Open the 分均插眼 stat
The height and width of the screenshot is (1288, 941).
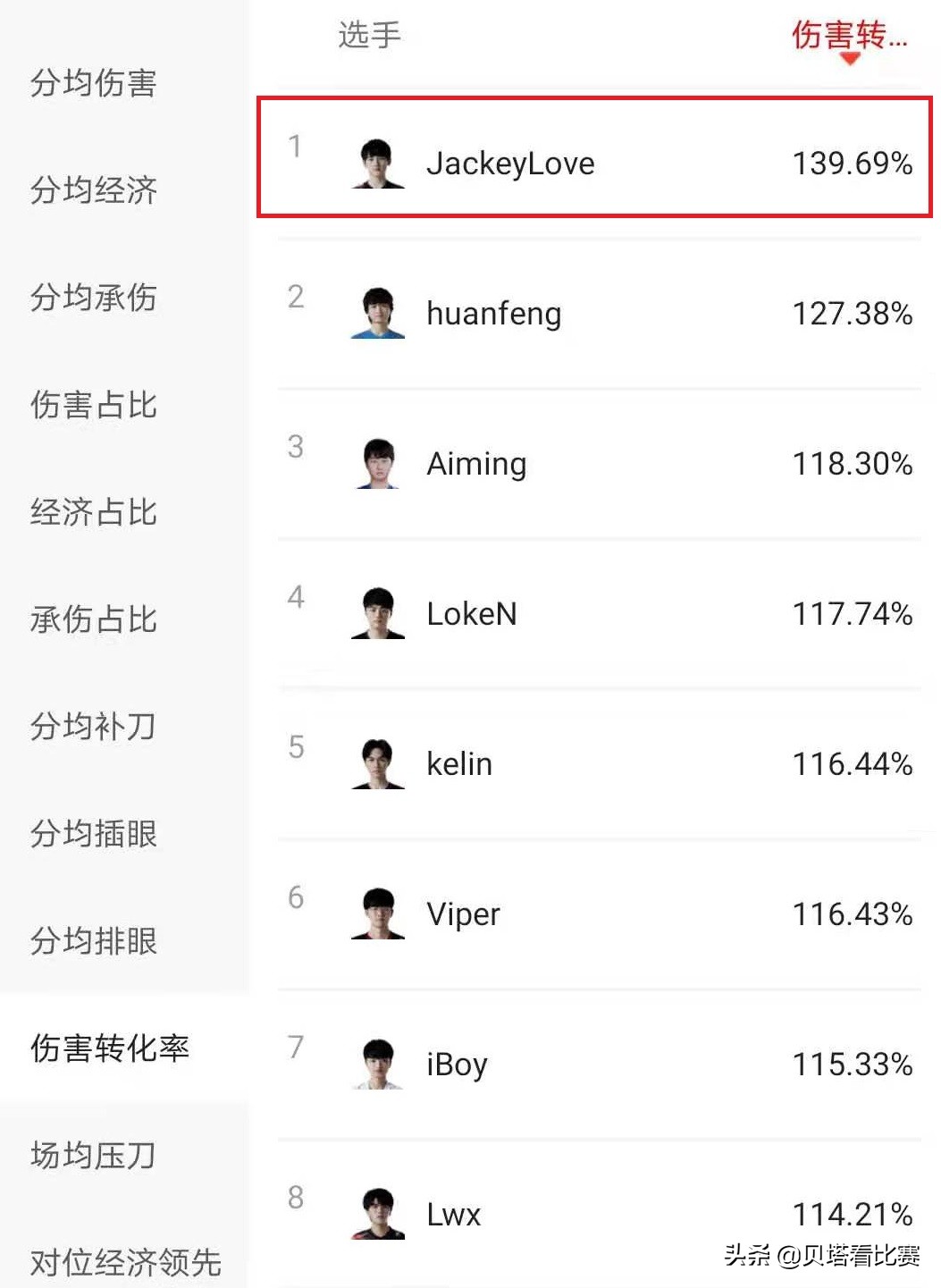(94, 834)
